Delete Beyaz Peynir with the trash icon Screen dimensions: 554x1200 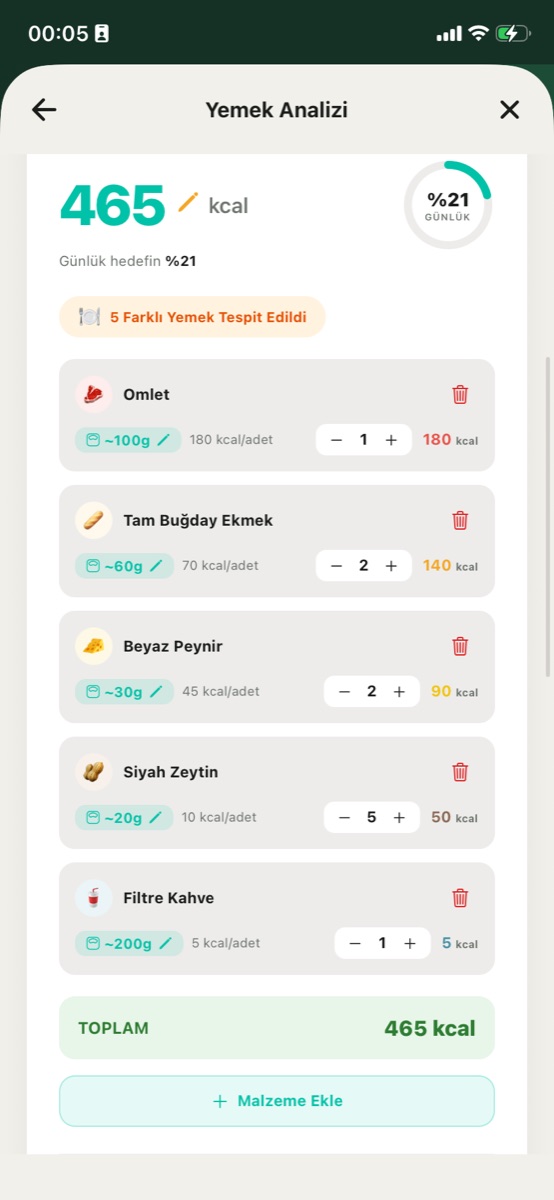click(460, 646)
